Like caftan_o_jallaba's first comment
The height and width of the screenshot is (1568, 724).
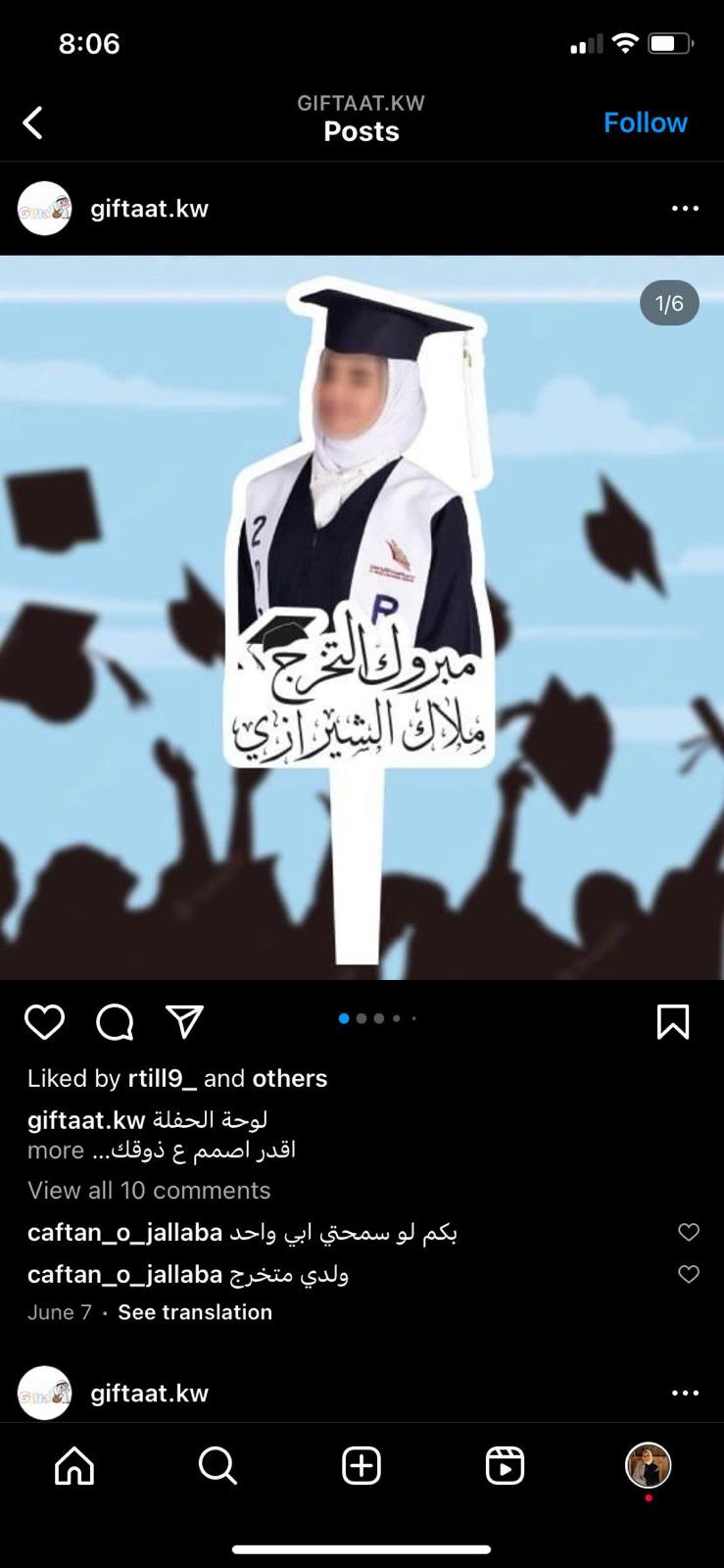pos(689,1232)
